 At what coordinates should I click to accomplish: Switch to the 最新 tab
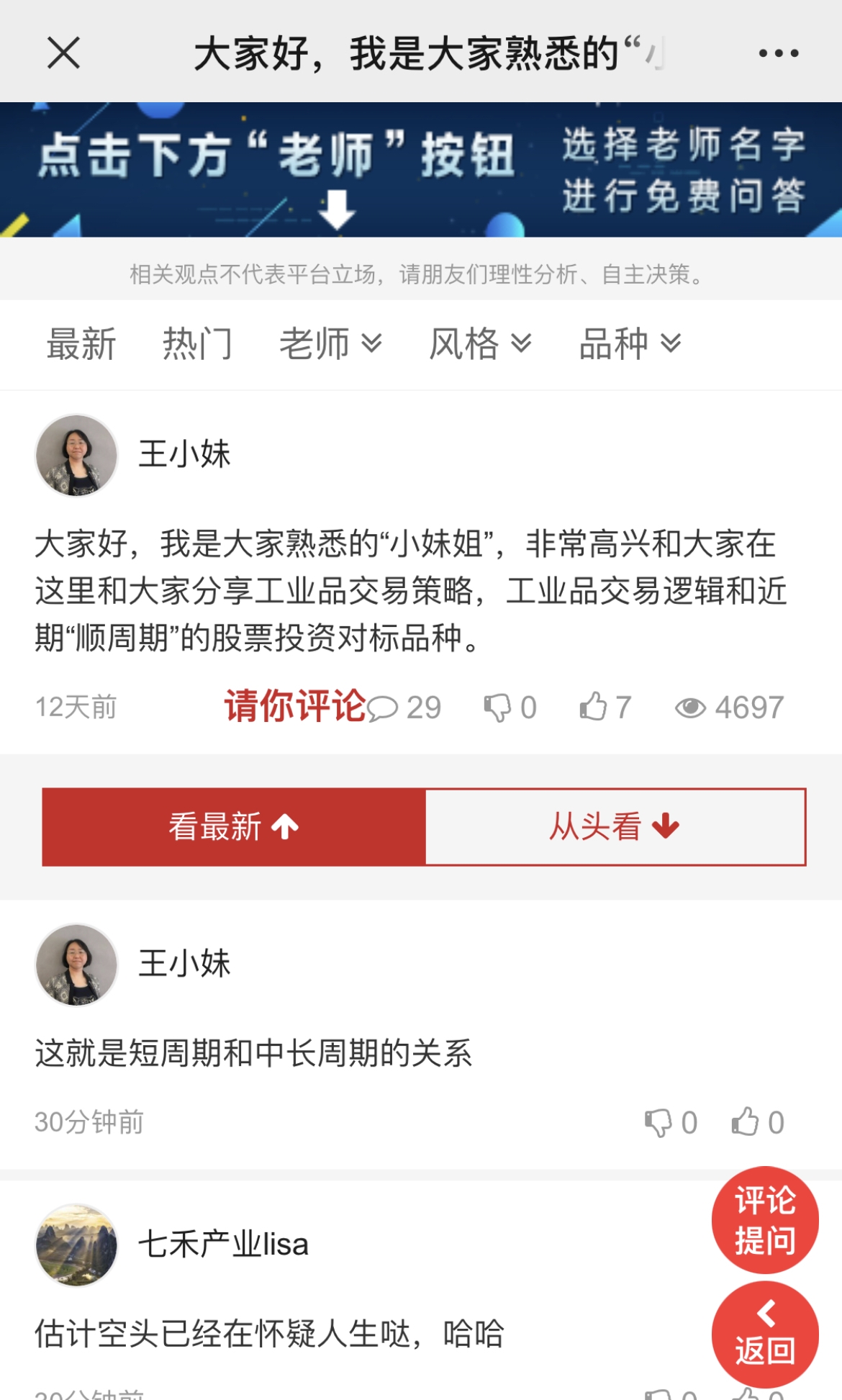tap(81, 344)
